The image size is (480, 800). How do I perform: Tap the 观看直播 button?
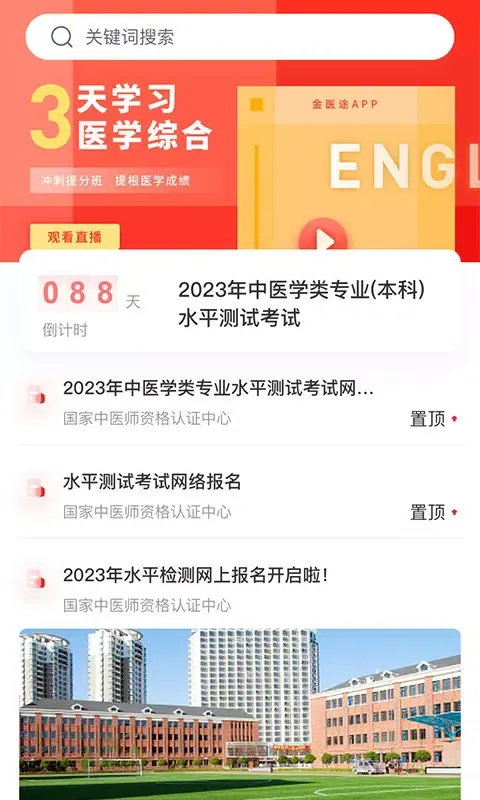click(75, 237)
